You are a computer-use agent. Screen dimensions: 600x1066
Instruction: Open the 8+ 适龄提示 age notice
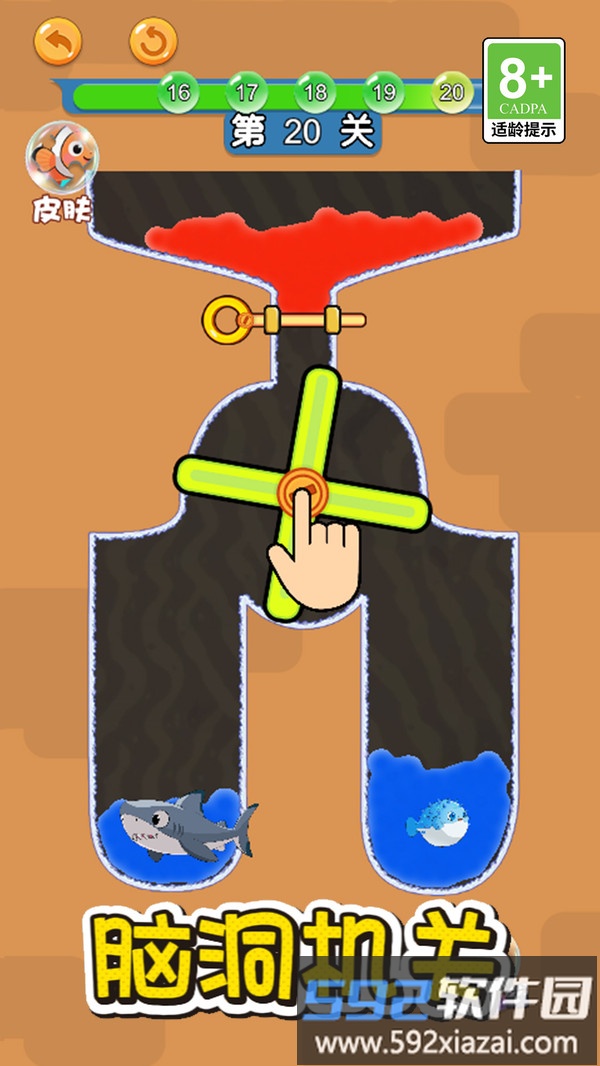click(523, 90)
